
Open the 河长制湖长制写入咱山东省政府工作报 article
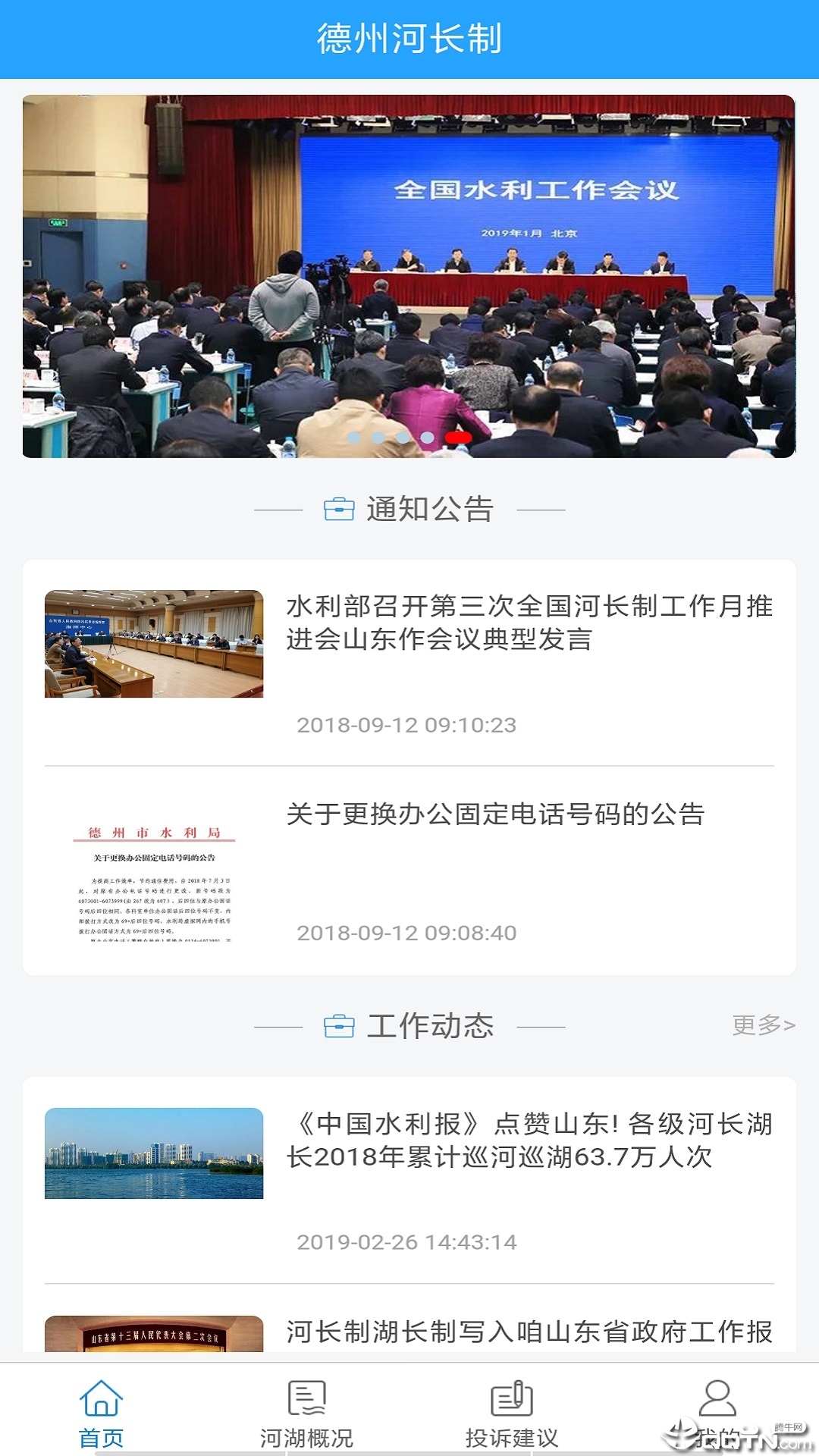[x=529, y=1332]
